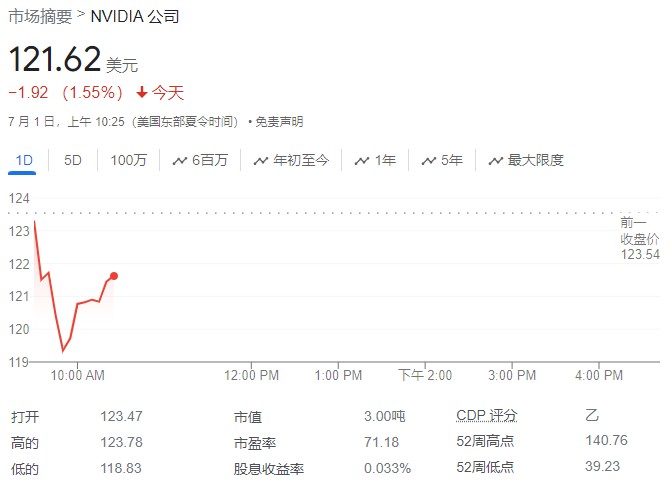Select the 1年 chart range

point(376,160)
